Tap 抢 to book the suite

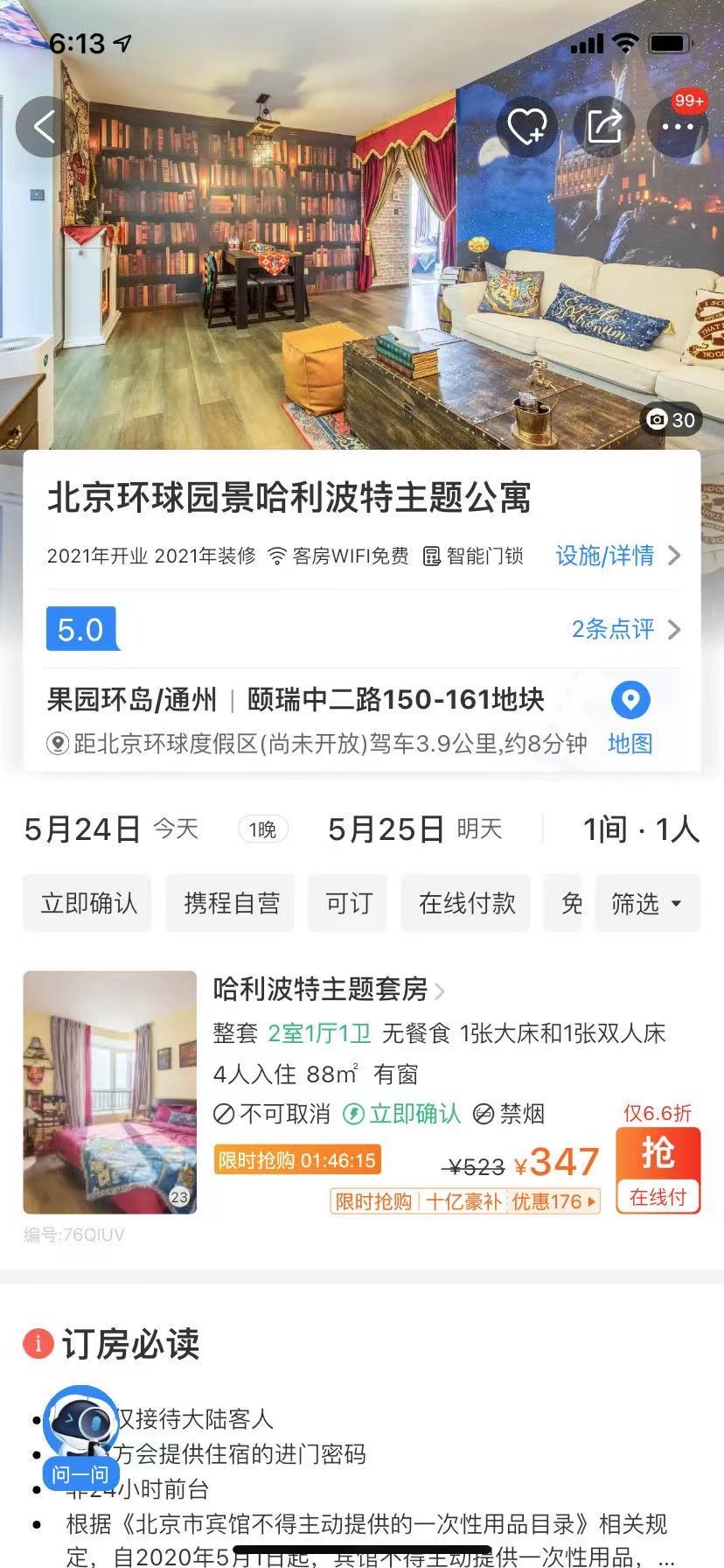[658, 1170]
